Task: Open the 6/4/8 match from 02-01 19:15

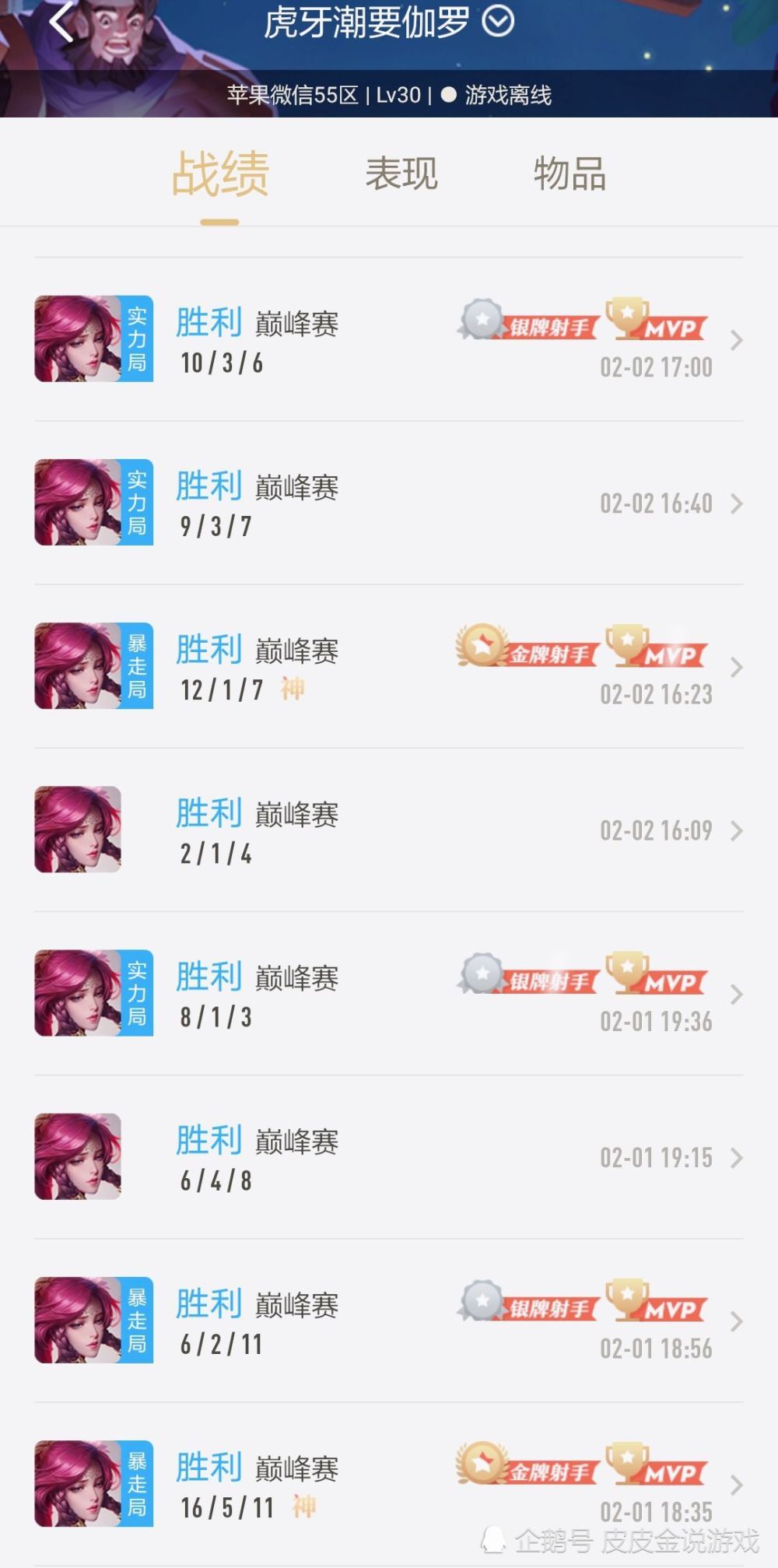Action: (x=389, y=1157)
